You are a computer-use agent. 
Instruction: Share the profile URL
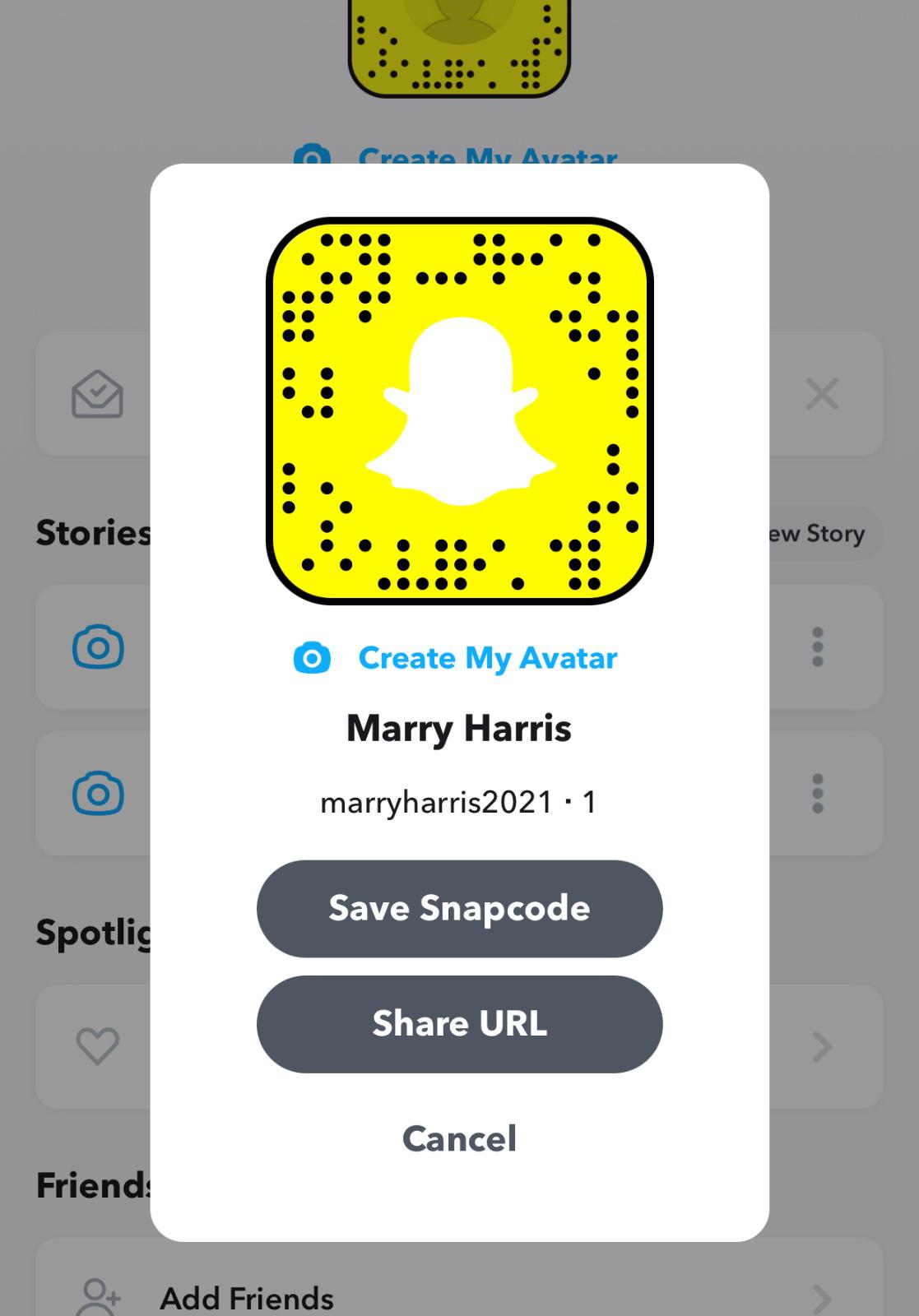(459, 1023)
